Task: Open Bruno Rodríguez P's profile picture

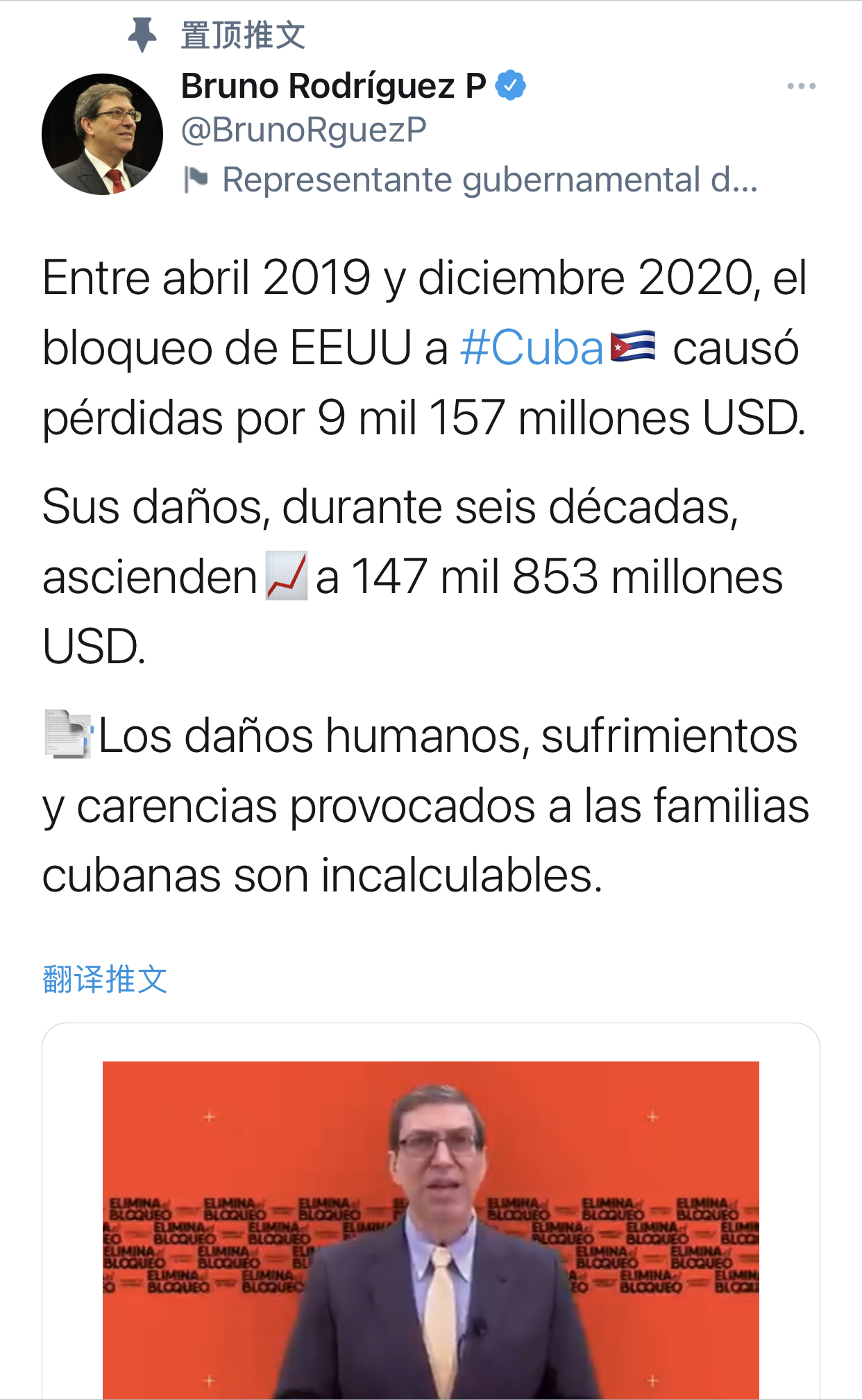Action: pyautogui.click(x=102, y=134)
